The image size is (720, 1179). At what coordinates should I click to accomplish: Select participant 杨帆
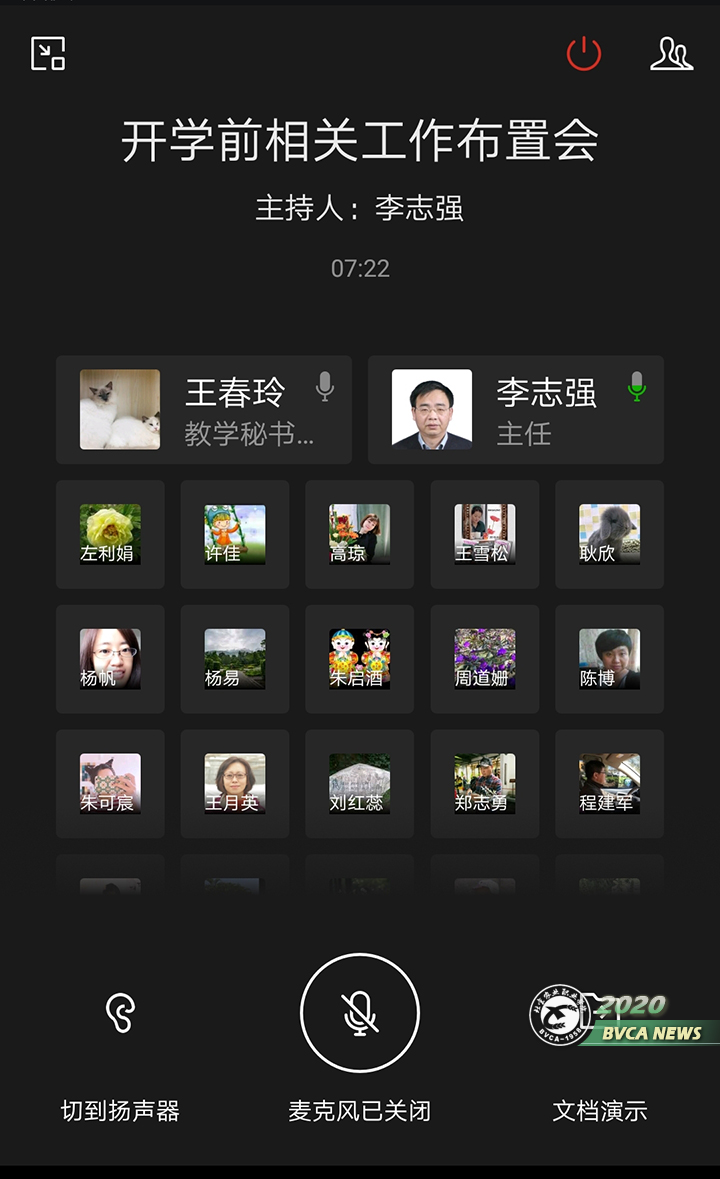[x=110, y=659]
